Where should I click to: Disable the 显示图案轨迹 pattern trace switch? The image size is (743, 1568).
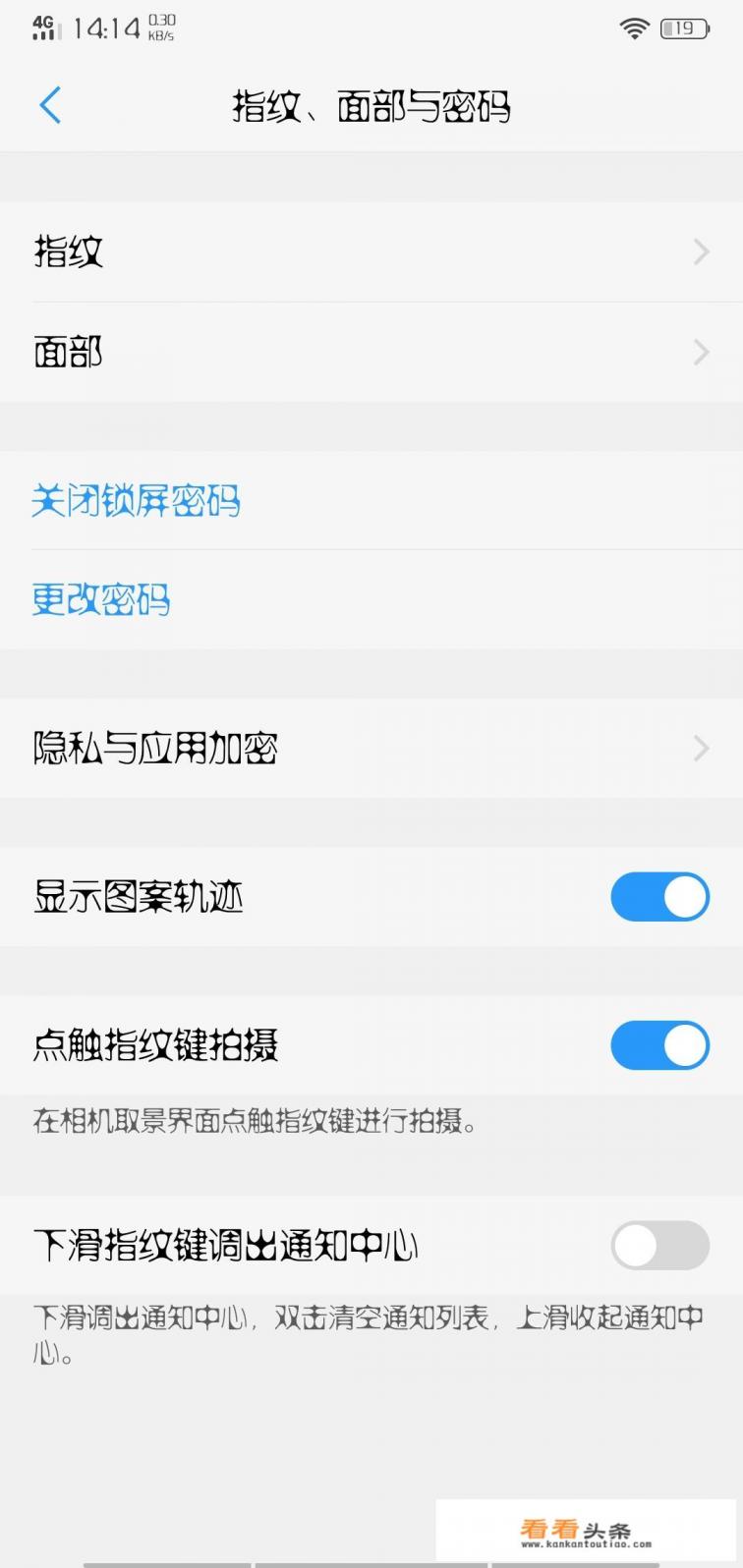pos(659,896)
